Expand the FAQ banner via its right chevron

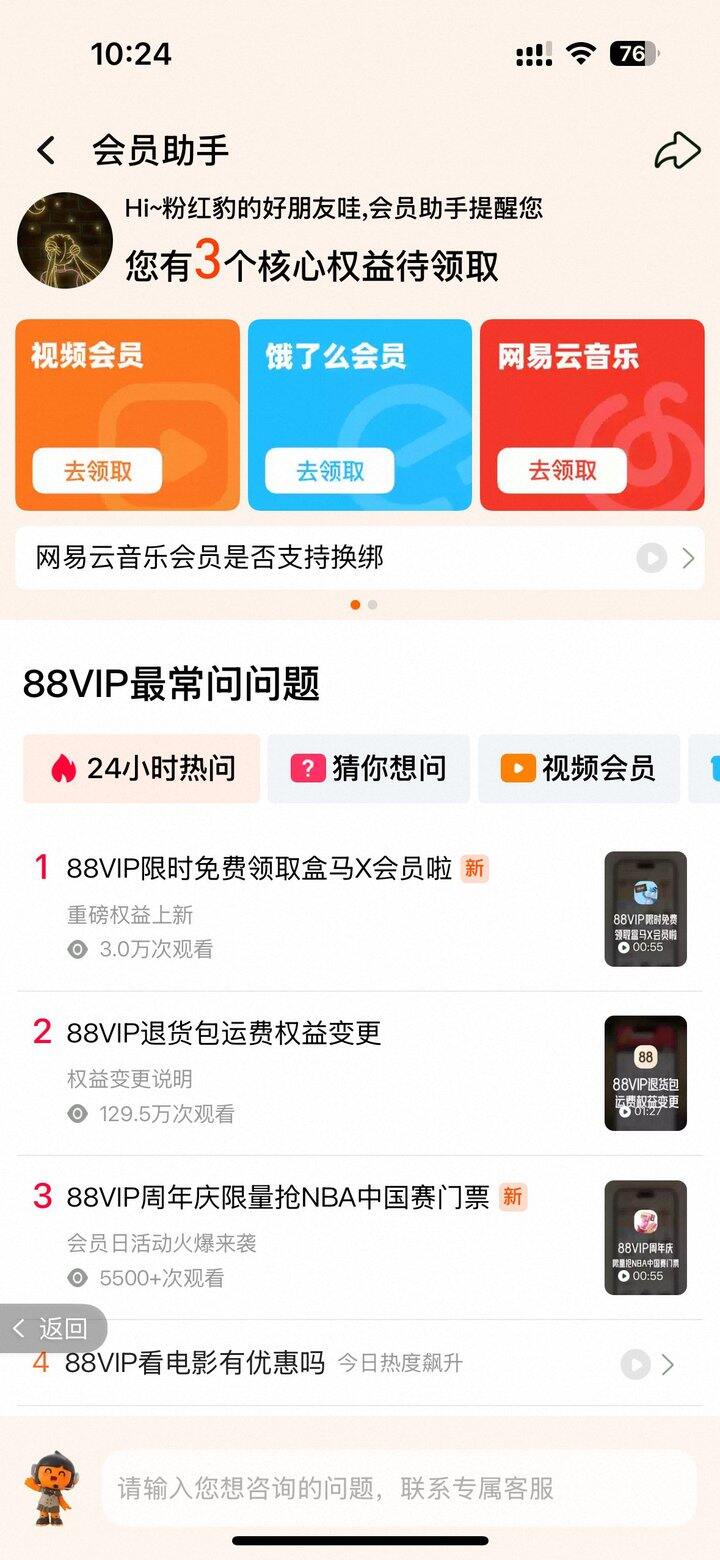[x=687, y=558]
